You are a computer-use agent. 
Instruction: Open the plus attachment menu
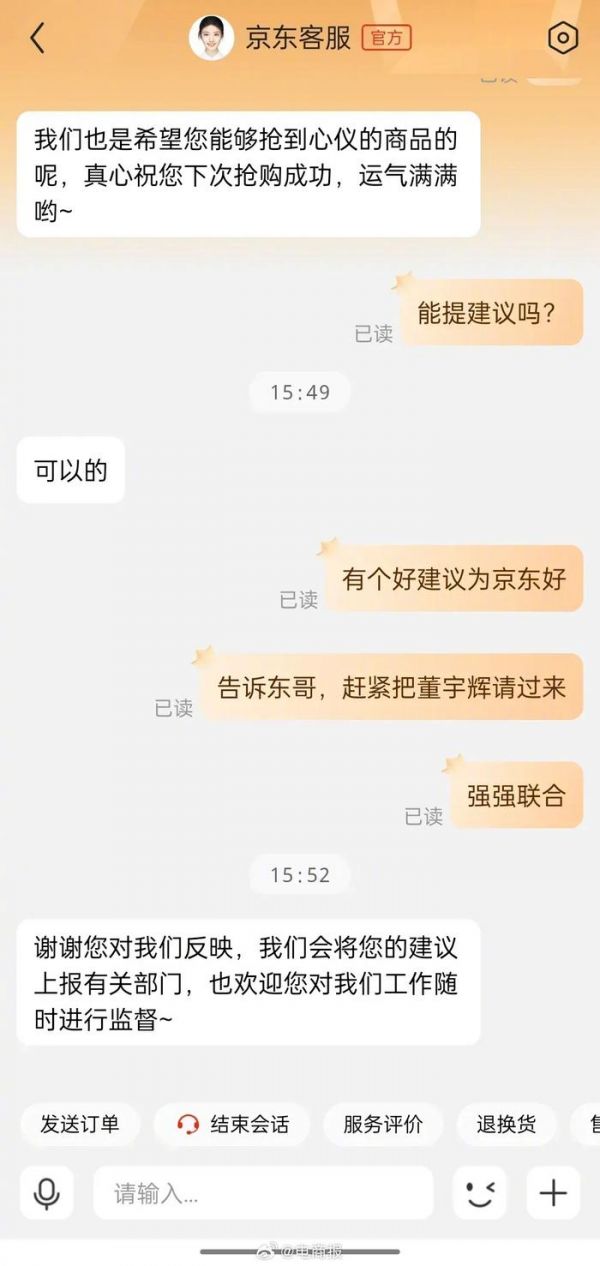[553, 1193]
